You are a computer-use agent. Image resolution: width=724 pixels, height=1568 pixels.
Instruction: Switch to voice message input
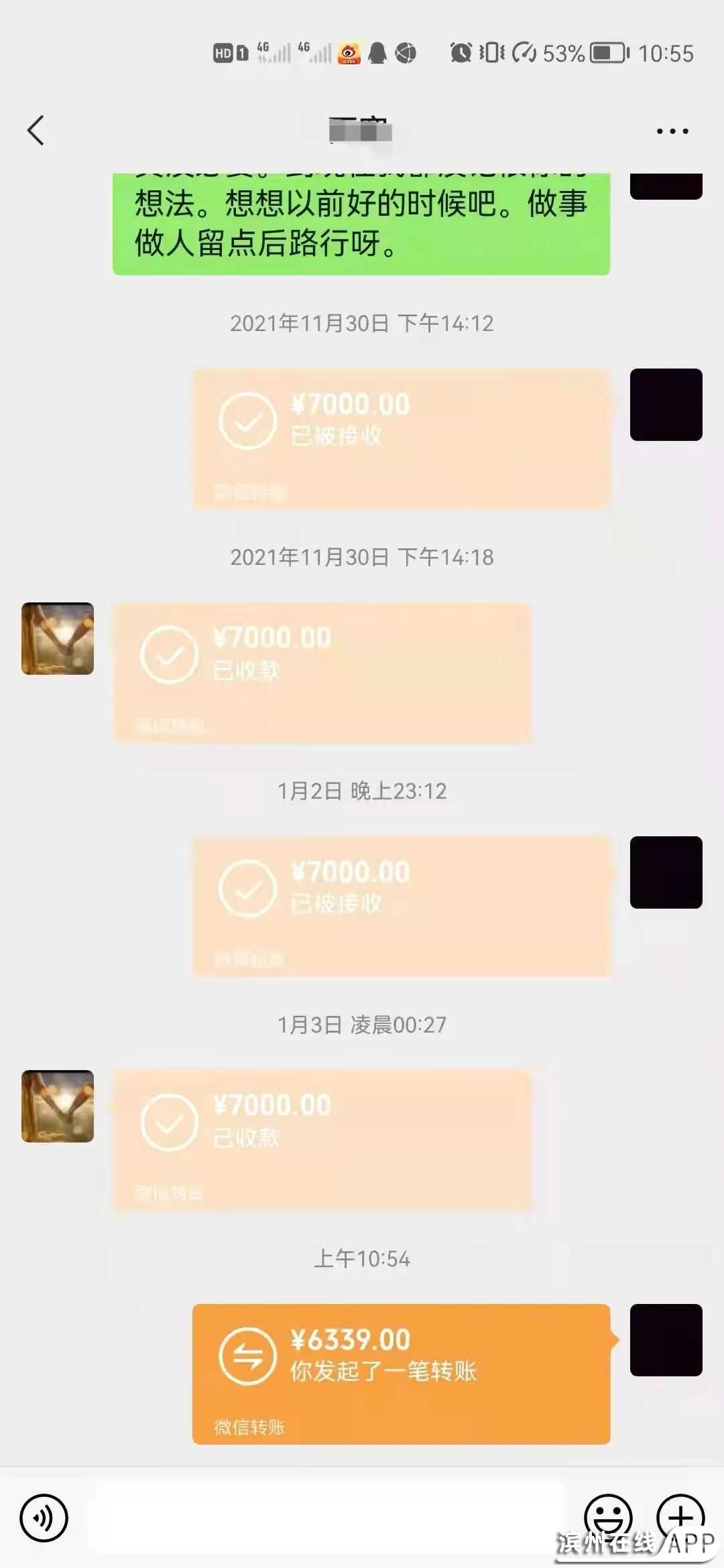[x=44, y=1518]
